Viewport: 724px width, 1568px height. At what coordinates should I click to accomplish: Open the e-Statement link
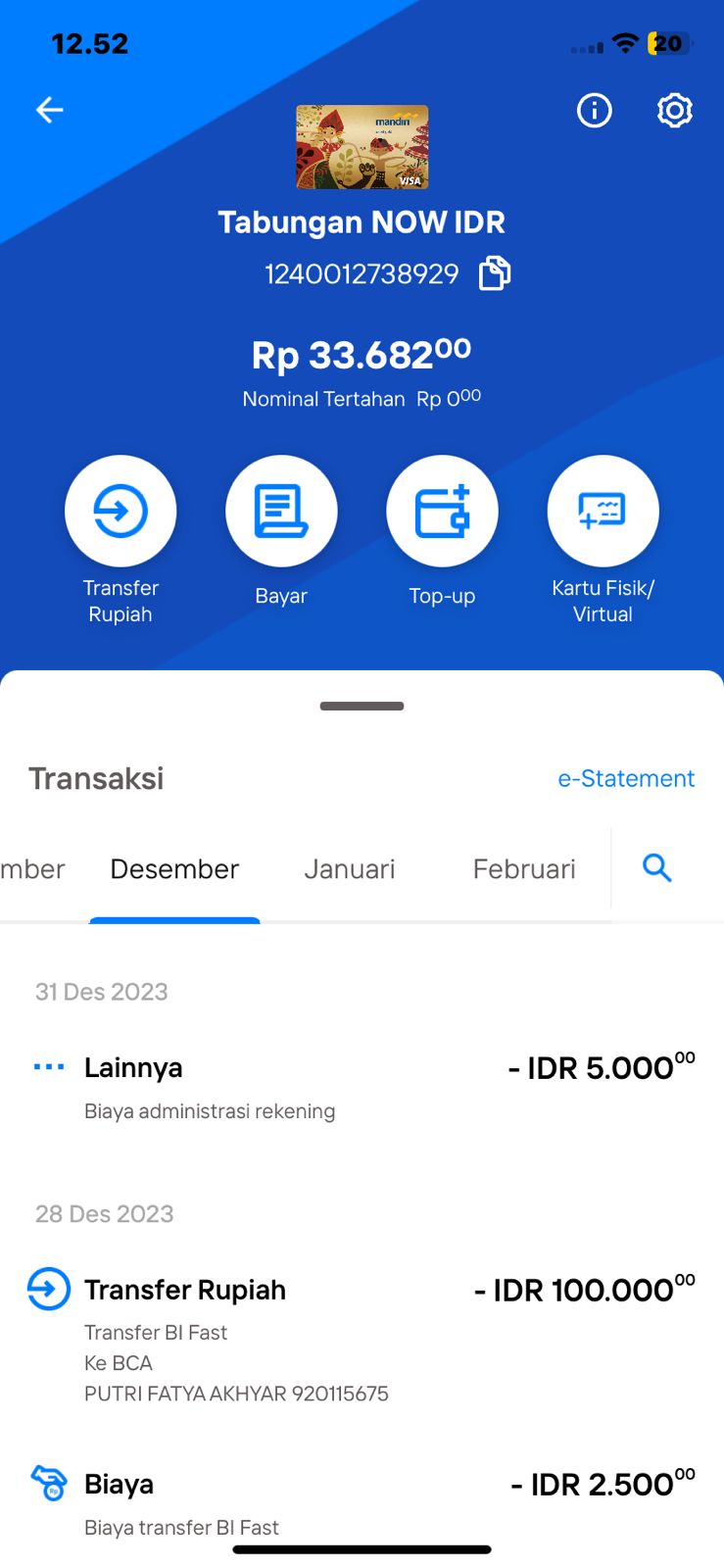(626, 778)
